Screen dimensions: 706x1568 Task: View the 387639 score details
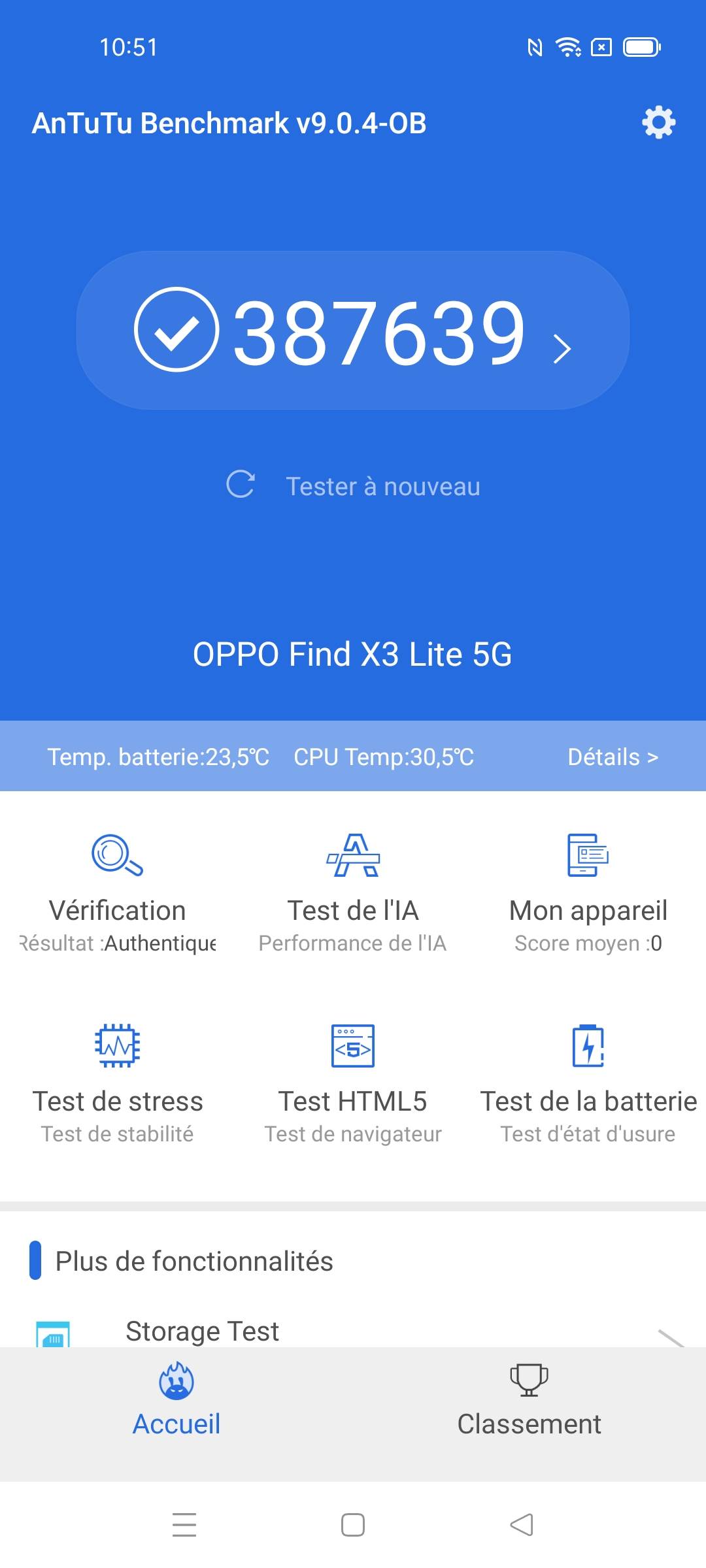tap(353, 331)
